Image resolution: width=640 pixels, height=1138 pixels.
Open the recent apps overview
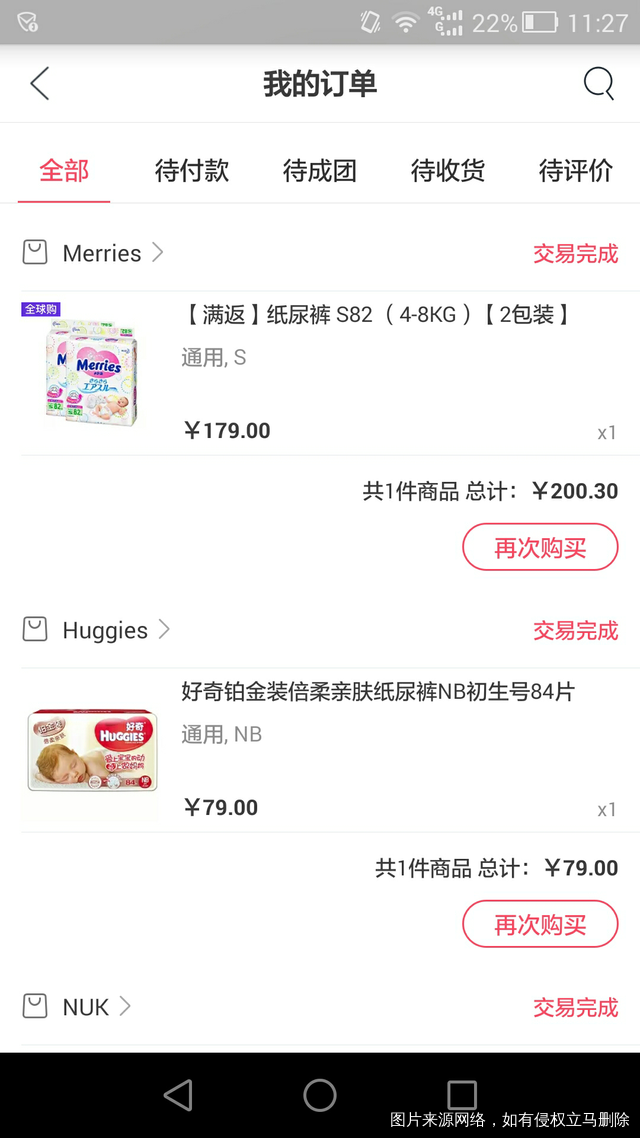[462, 1095]
